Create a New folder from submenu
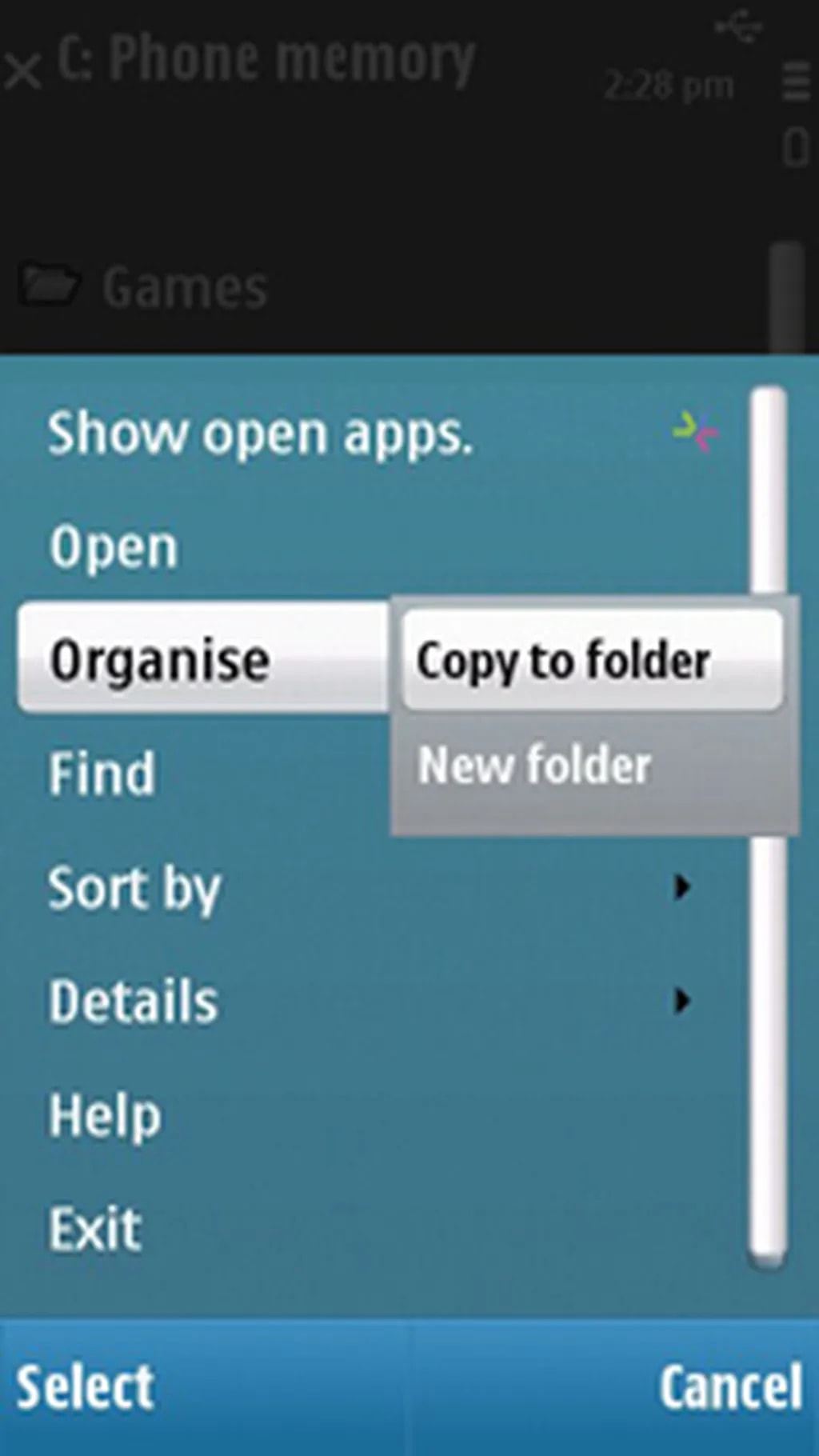Viewport: 819px width, 1456px height. click(534, 766)
